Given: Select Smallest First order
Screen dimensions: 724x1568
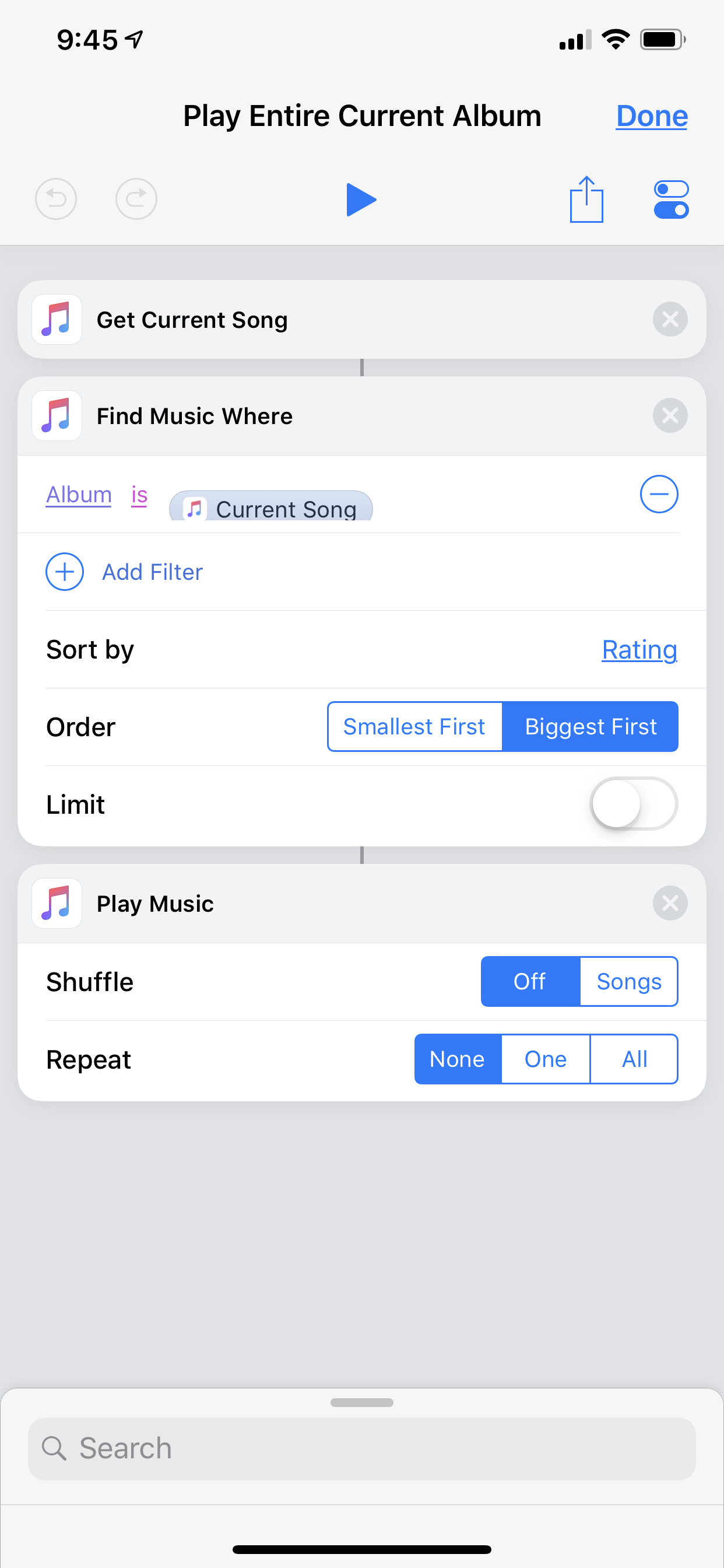Looking at the screenshot, I should tap(414, 727).
